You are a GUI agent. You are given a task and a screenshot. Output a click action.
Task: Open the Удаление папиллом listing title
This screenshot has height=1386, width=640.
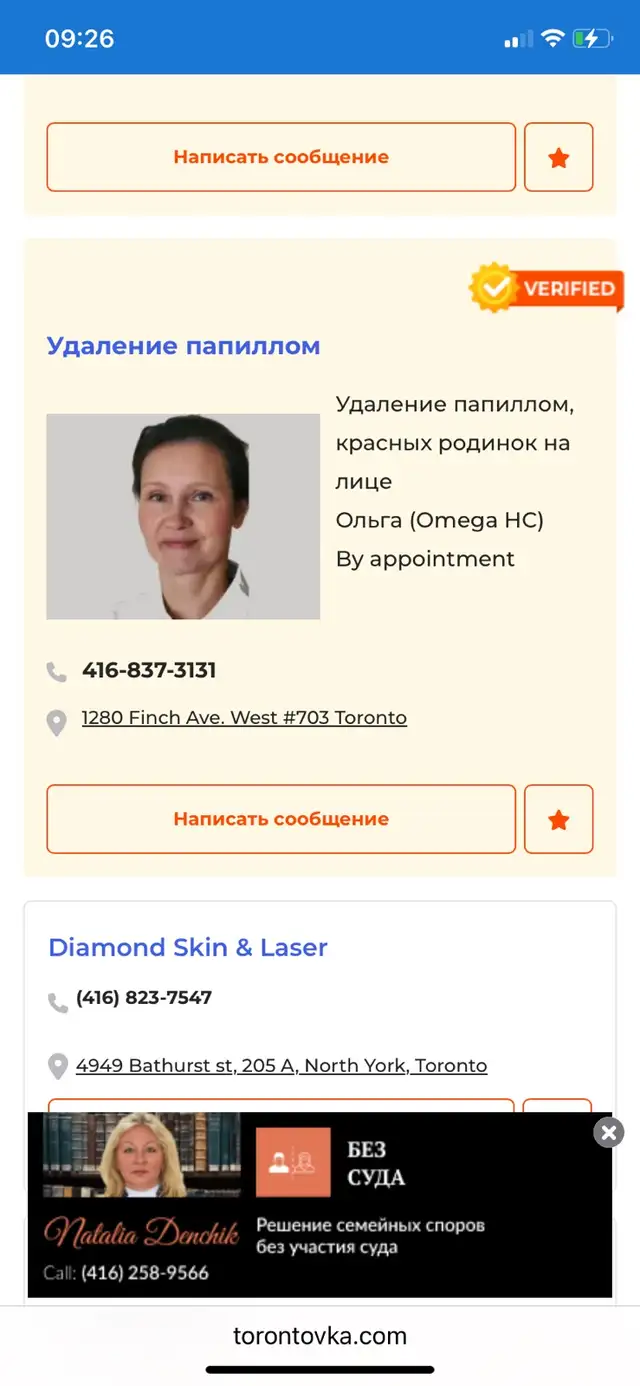(x=183, y=346)
